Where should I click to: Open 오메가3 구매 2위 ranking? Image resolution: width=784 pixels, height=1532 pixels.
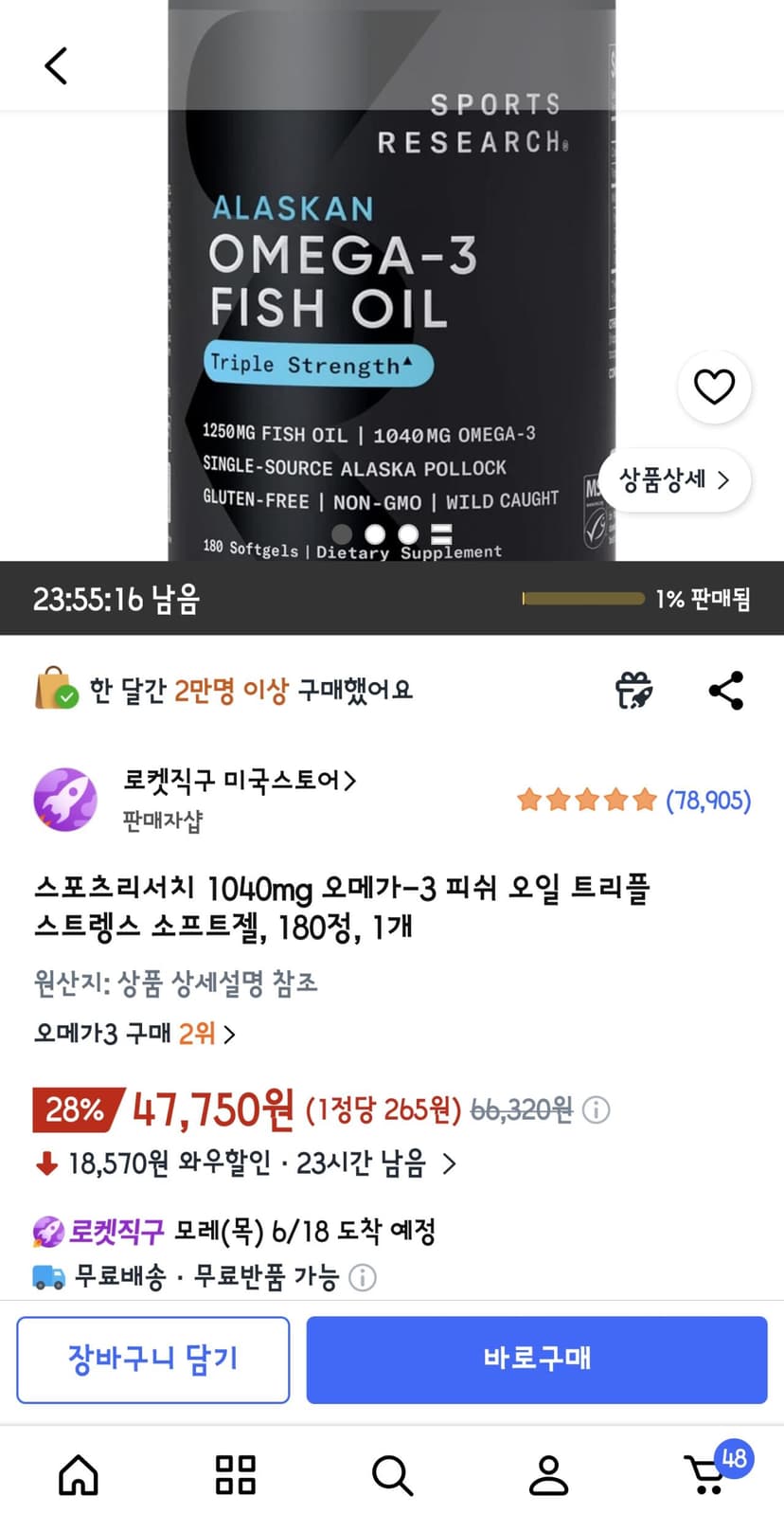[134, 1033]
